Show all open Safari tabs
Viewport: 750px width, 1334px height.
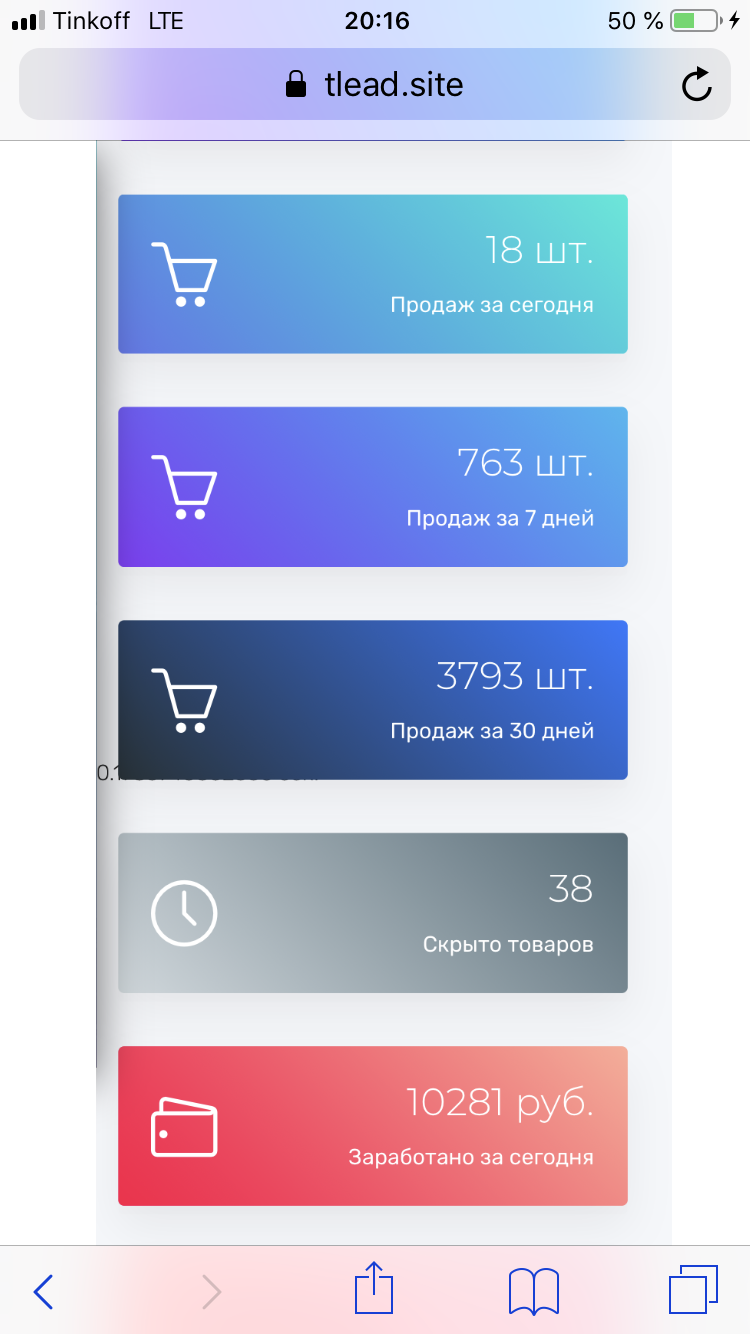[x=694, y=1290]
